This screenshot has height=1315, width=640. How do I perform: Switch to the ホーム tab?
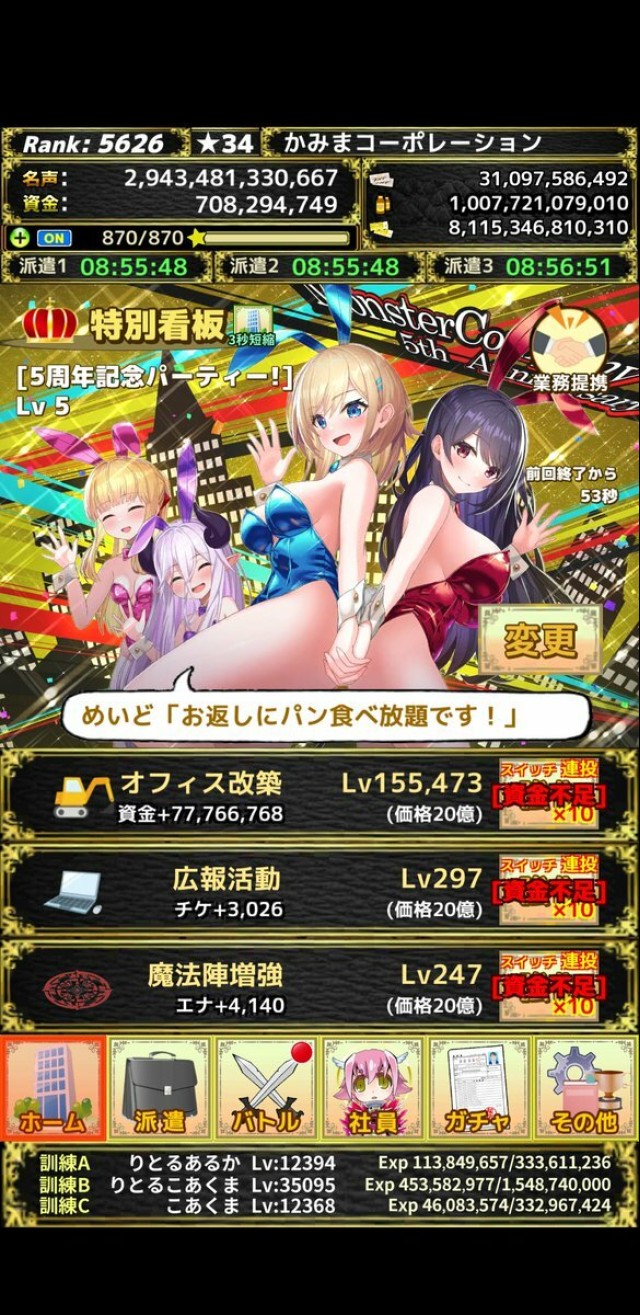53,1088
